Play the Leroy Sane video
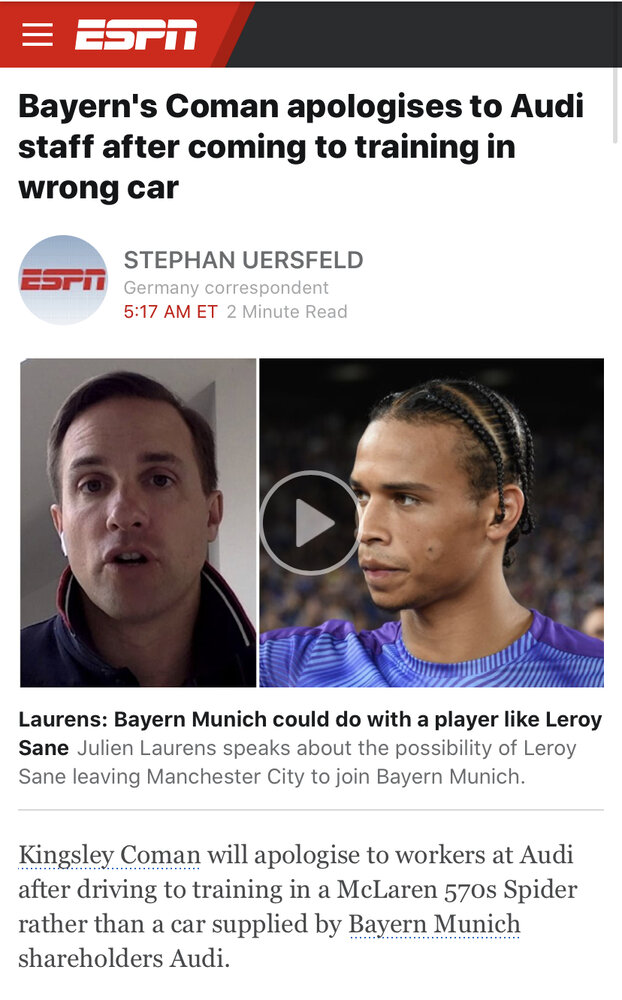This screenshot has height=1000, width=622. [x=310, y=522]
